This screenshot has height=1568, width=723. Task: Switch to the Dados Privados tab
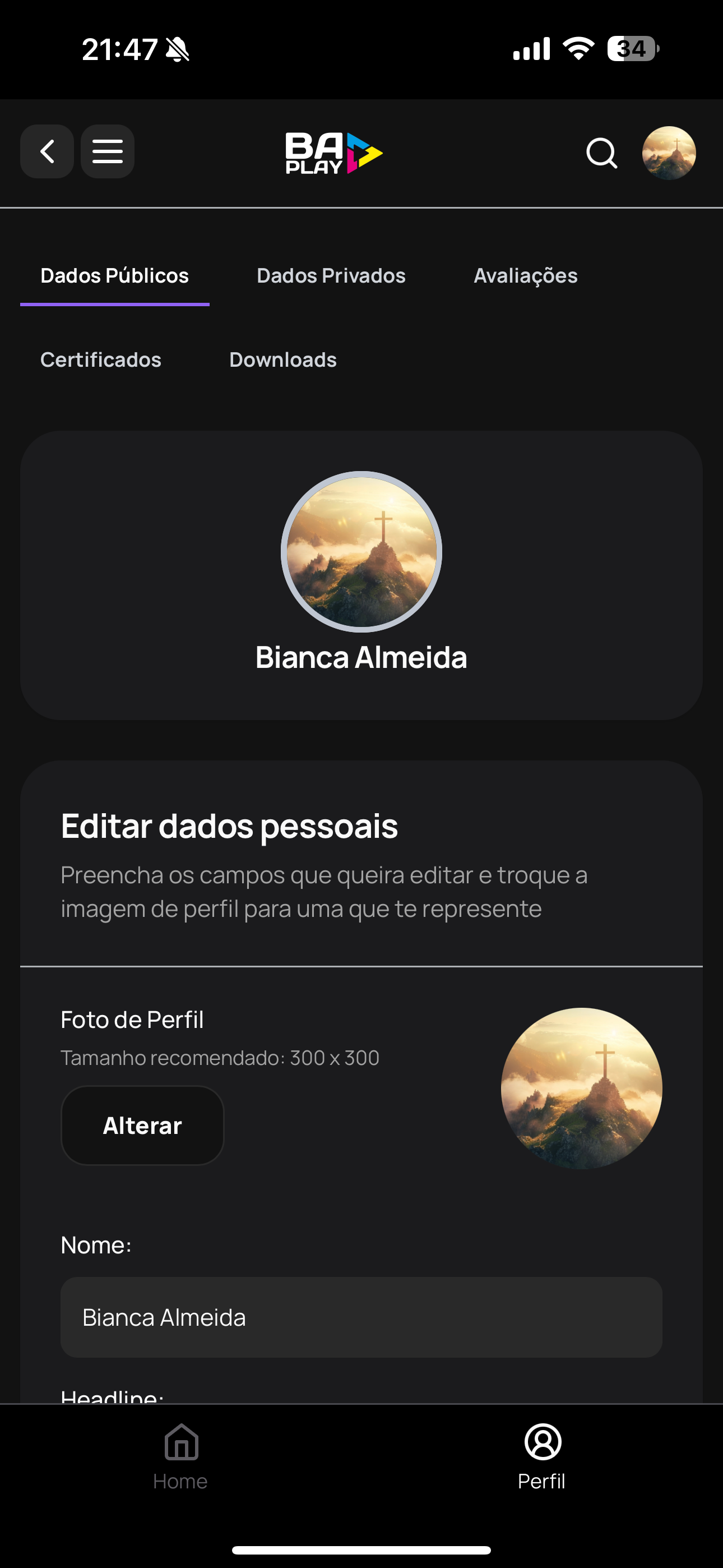point(331,276)
